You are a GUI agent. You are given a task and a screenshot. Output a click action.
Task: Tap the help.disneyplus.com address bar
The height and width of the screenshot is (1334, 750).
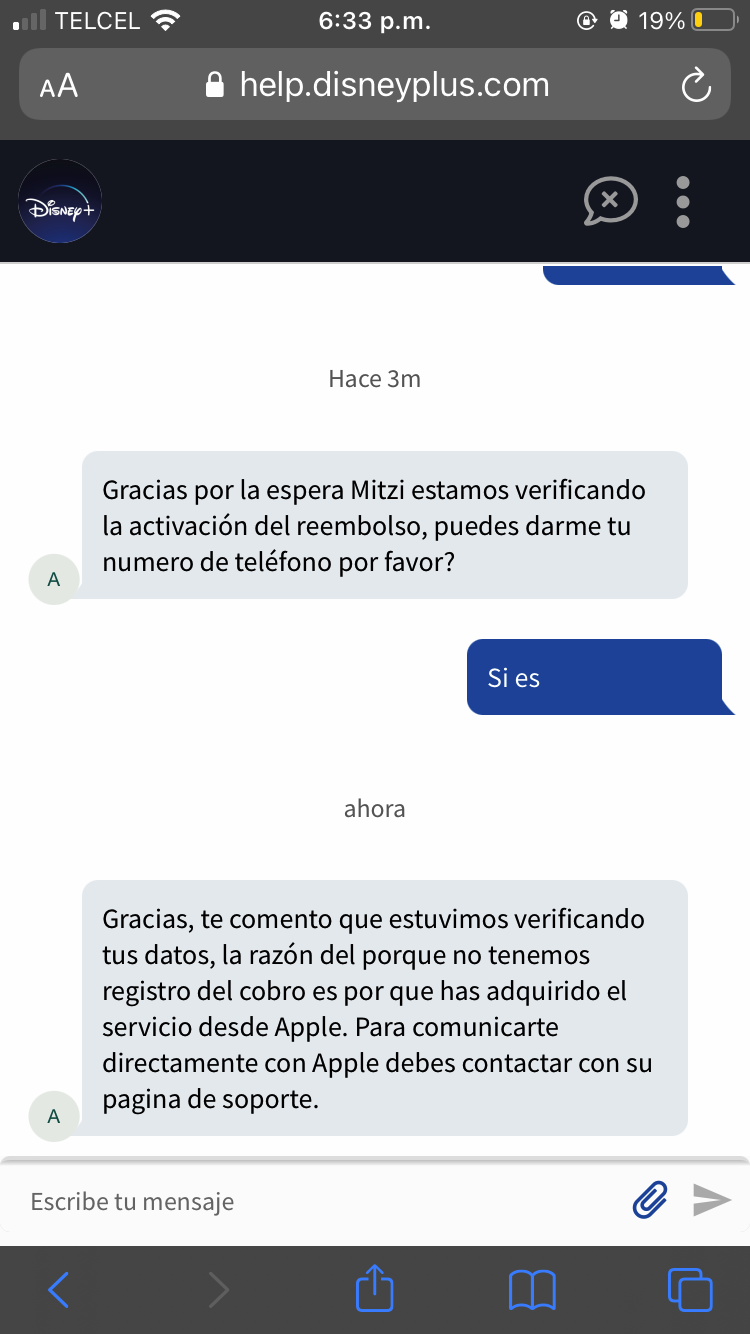tap(378, 85)
